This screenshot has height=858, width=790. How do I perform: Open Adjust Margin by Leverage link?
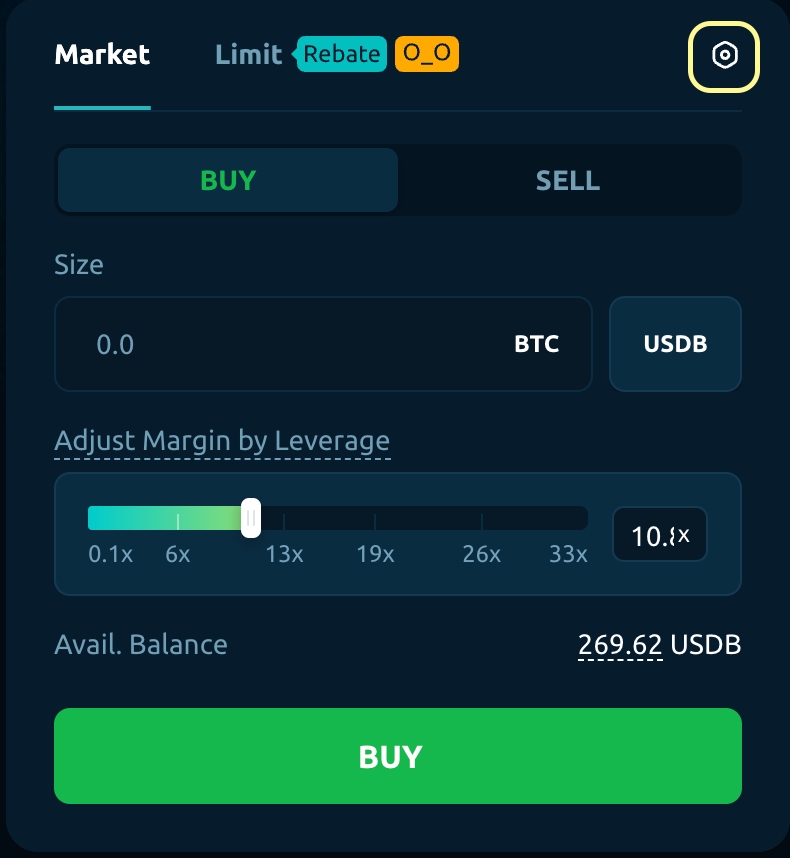(x=222, y=441)
